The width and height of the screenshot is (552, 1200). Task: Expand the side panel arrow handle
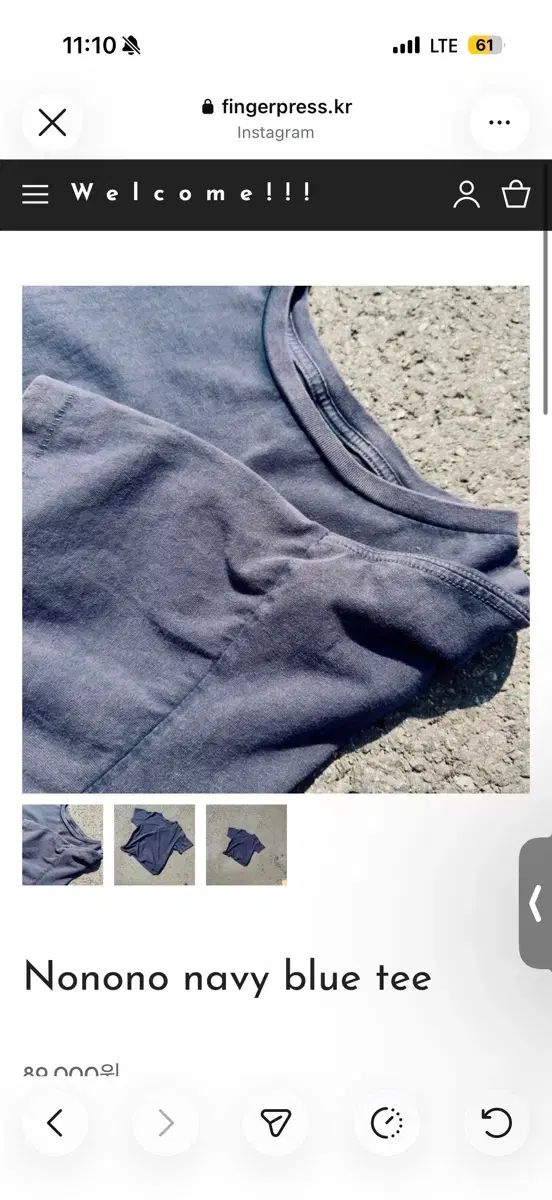[536, 904]
